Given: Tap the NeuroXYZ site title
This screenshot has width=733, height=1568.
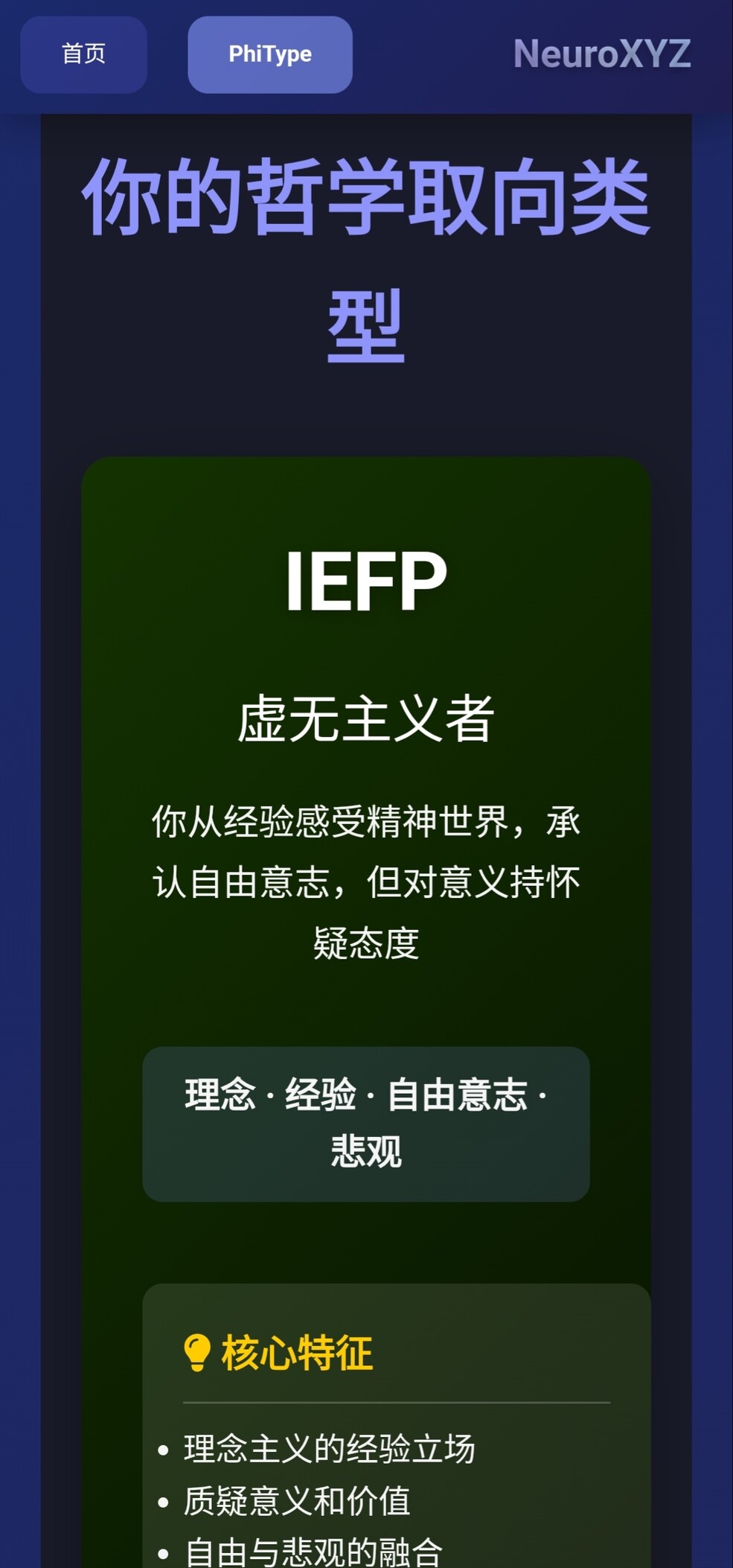Looking at the screenshot, I should point(601,54).
